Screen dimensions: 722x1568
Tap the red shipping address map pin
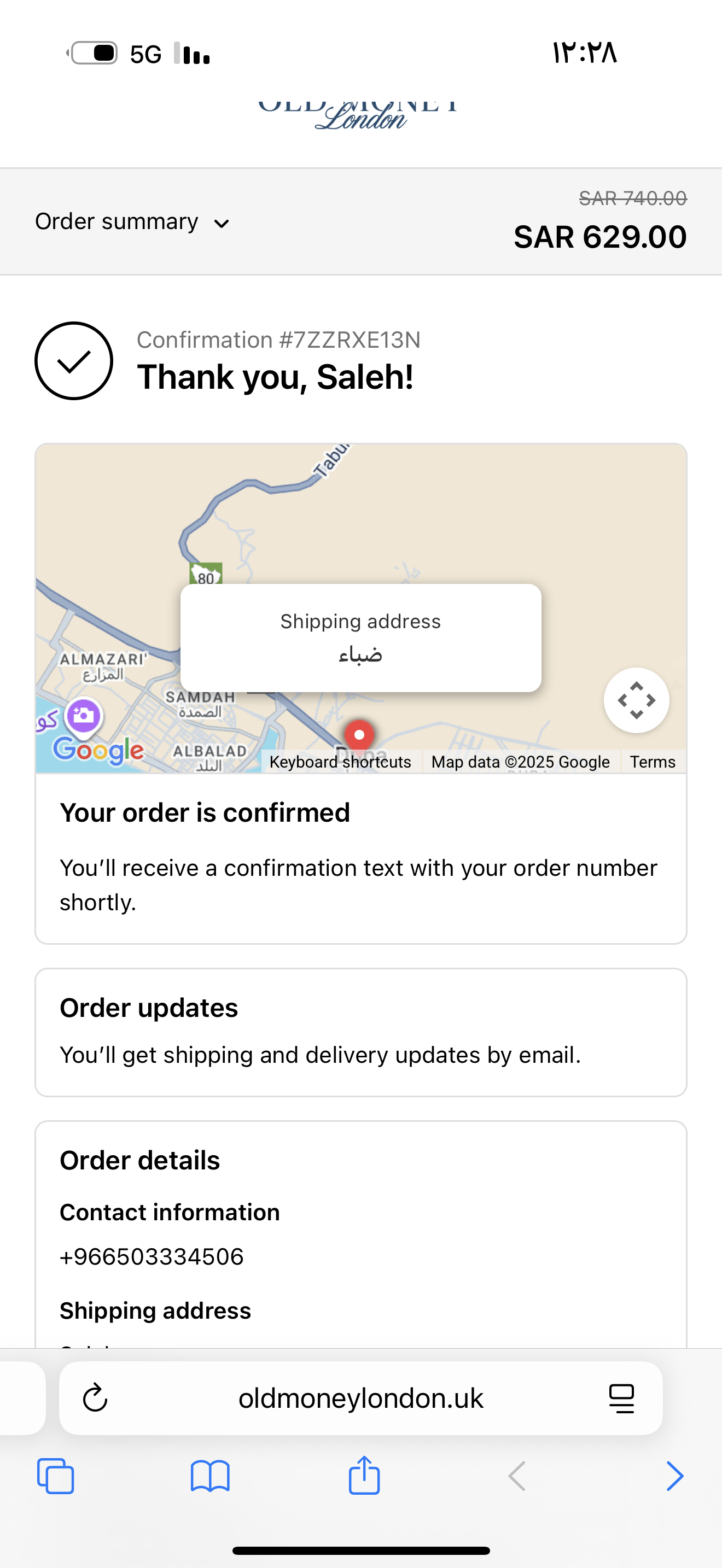pyautogui.click(x=359, y=735)
